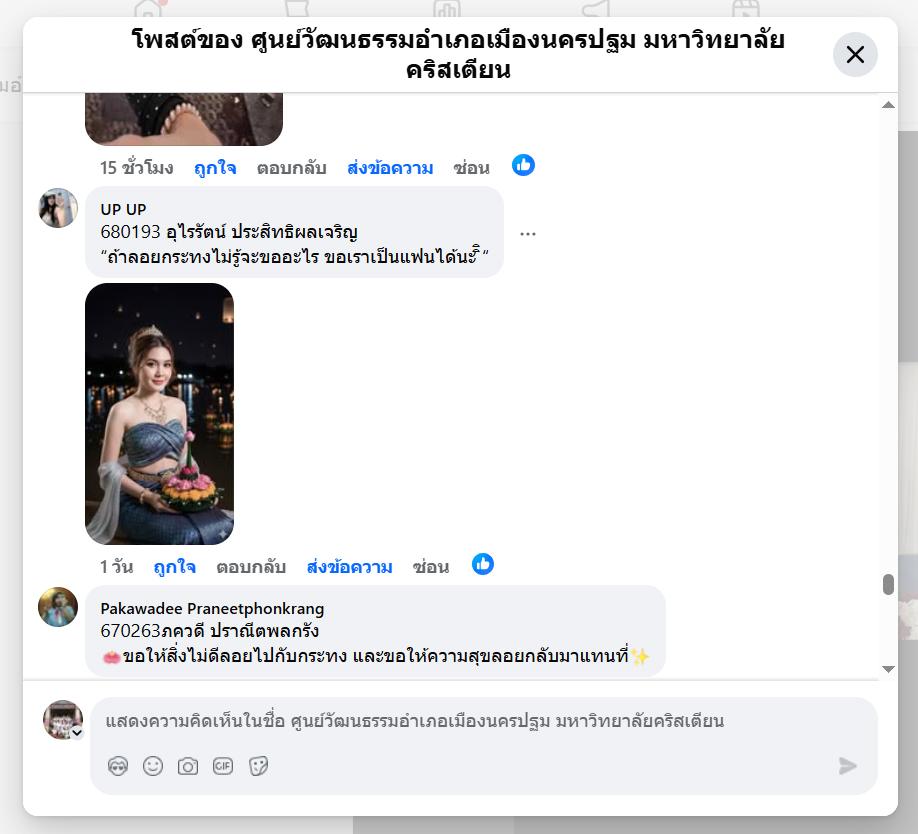Send message to the 15 ชั่วโมง commenter
This screenshot has height=834, width=918.
[x=390, y=168]
